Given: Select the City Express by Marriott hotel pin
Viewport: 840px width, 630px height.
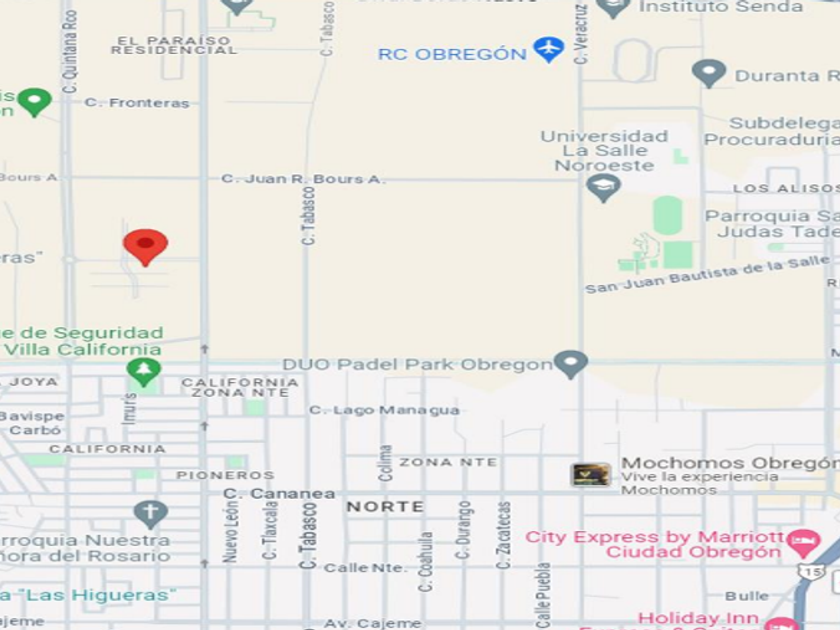Looking at the screenshot, I should click(x=805, y=543).
